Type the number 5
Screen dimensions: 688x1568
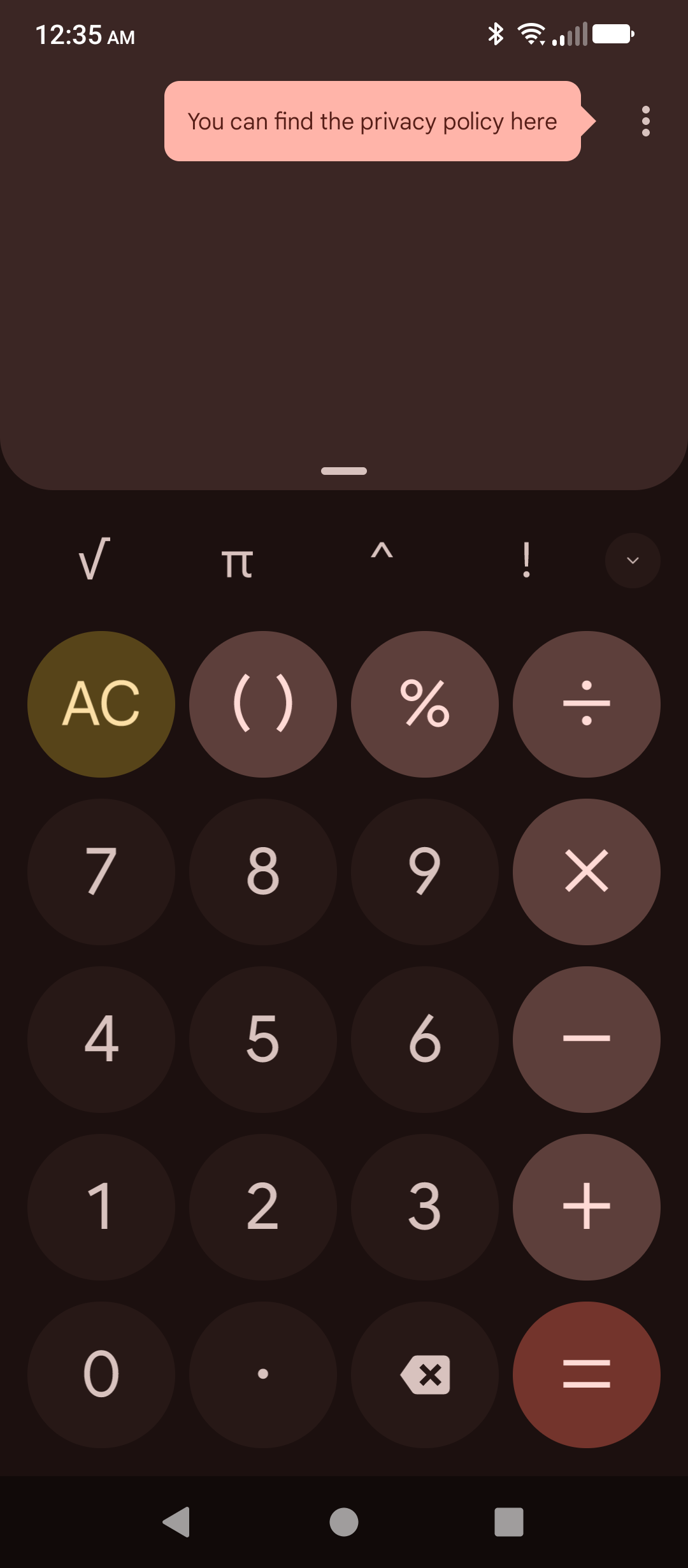click(x=263, y=1040)
